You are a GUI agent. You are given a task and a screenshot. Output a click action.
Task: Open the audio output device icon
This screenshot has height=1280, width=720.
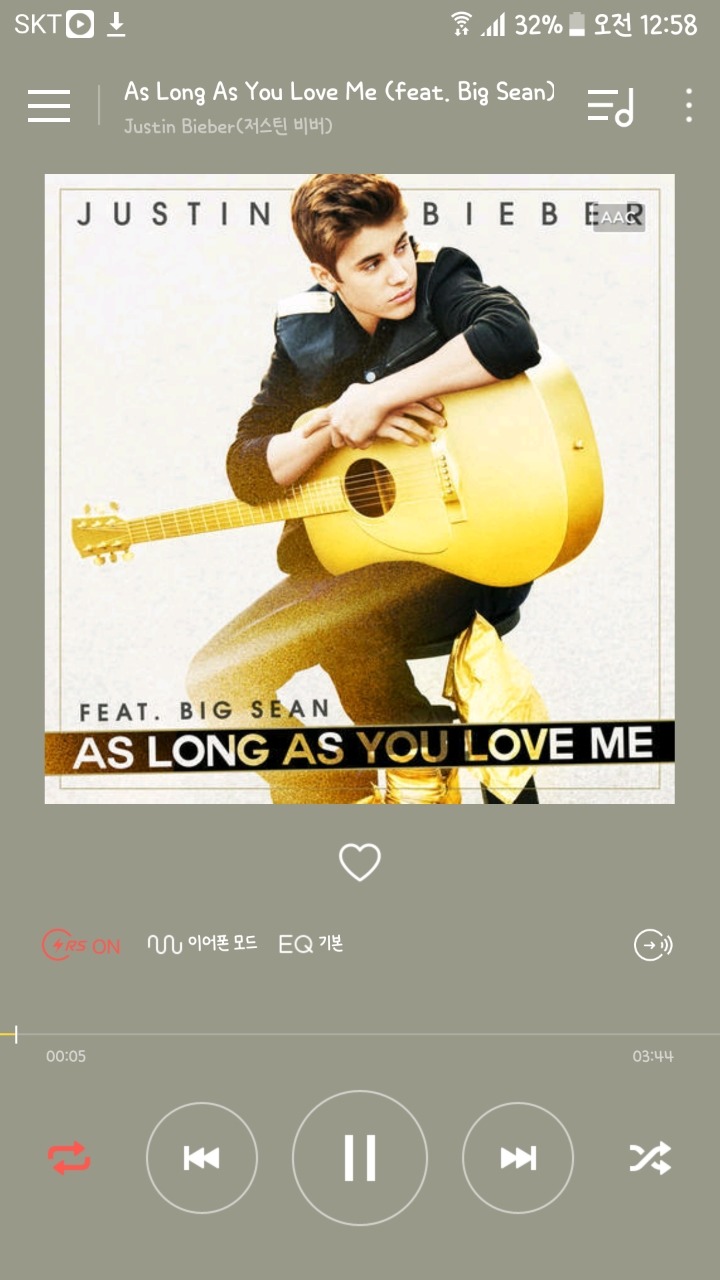653,945
